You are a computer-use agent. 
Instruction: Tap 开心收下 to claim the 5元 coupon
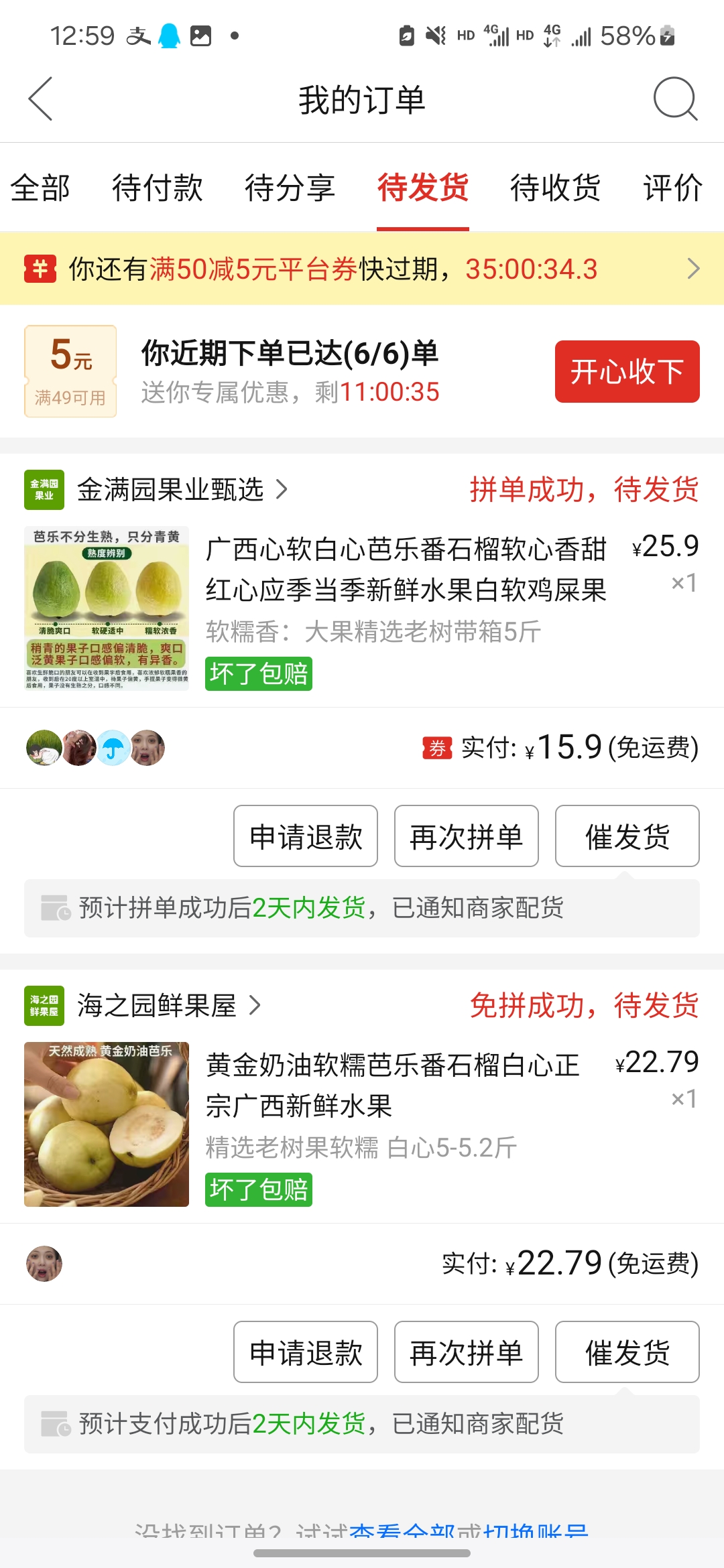[627, 372]
